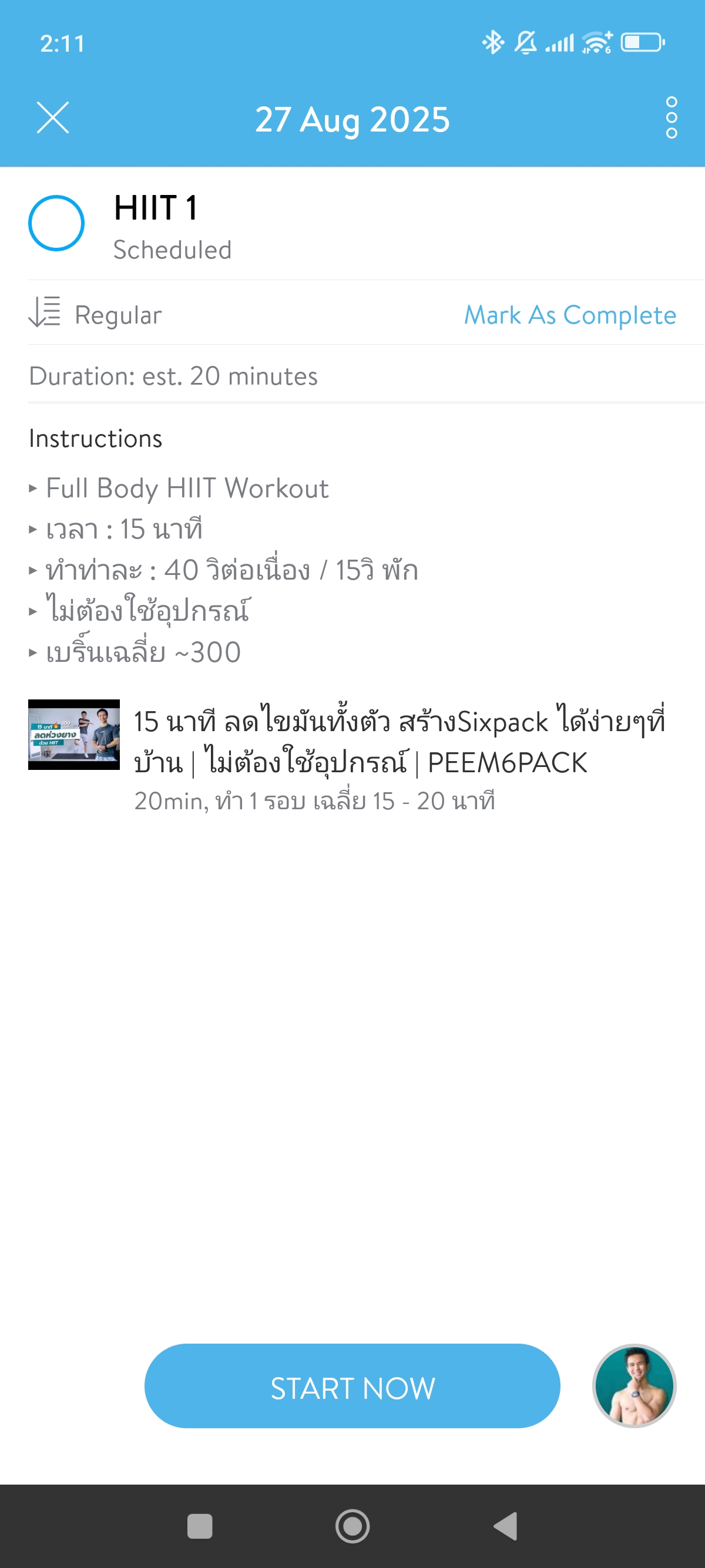Go to the system home screen
This screenshot has width=705, height=1568.
352,1526
